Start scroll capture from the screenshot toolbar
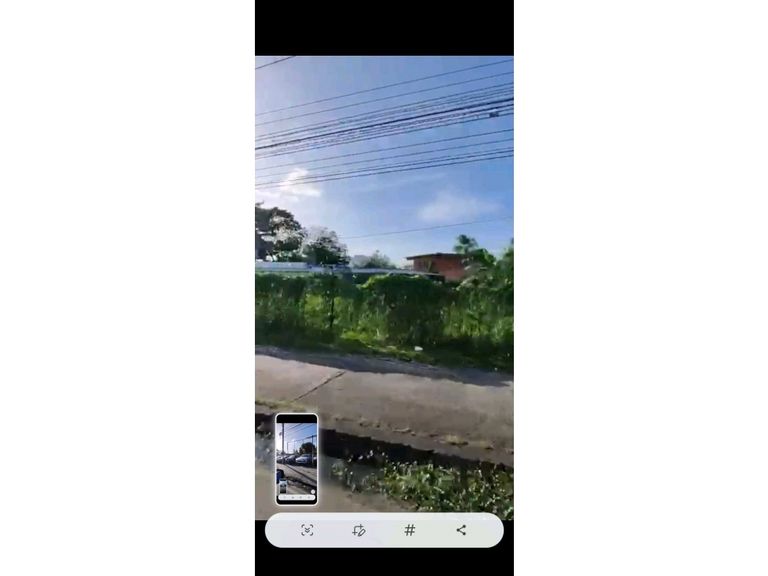Viewport: 768px width, 576px height. (x=307, y=530)
